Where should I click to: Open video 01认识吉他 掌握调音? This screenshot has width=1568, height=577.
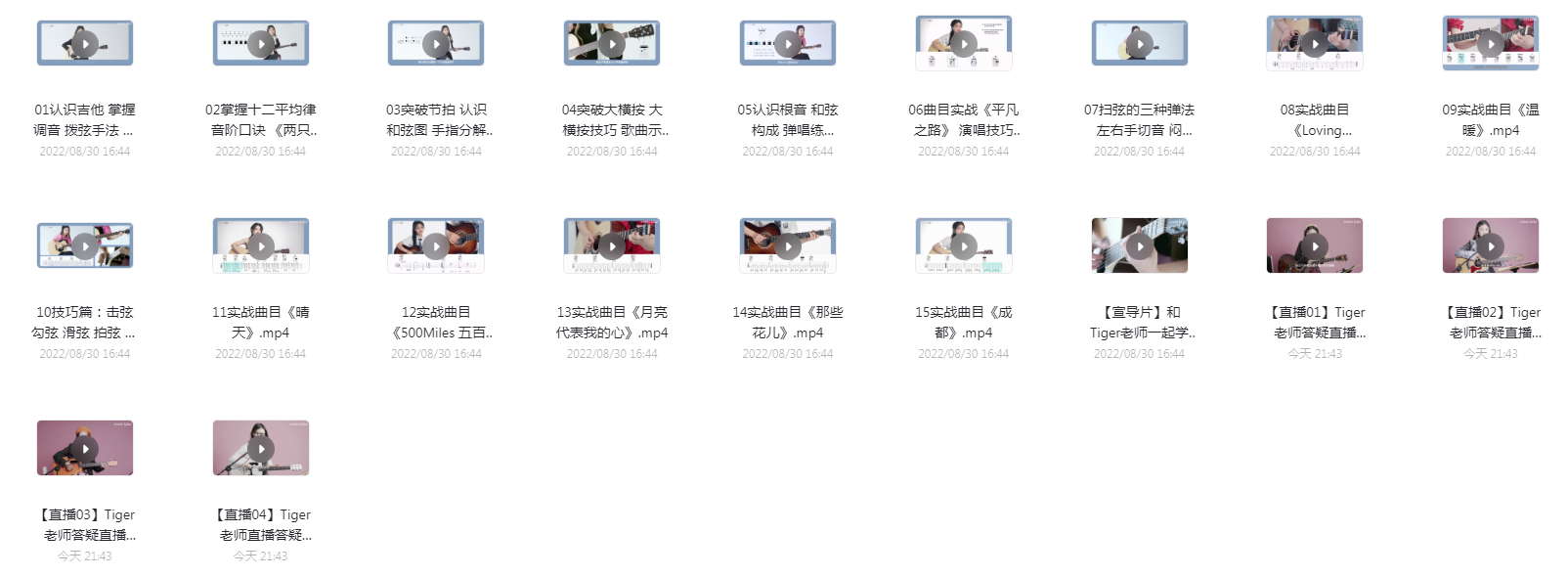coord(85,44)
